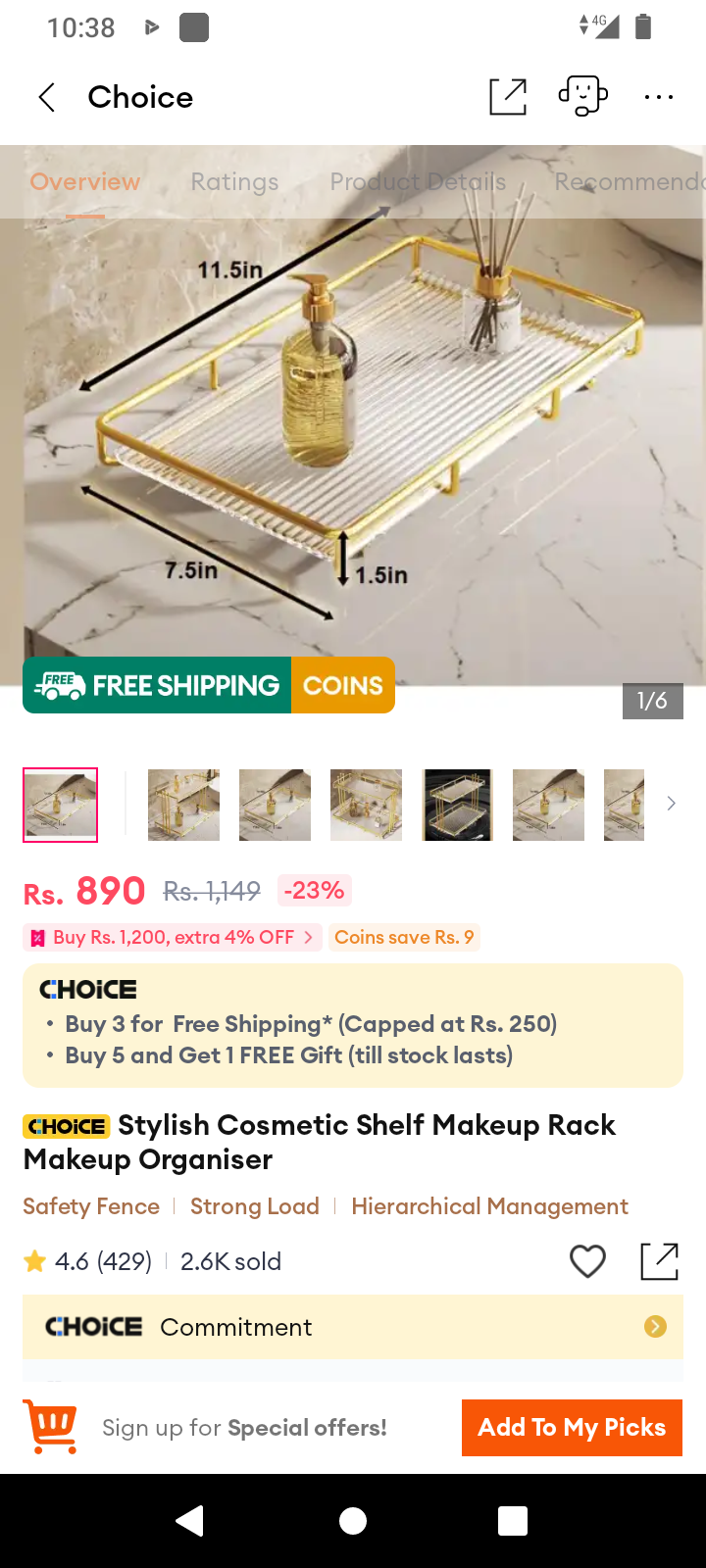Switch to the Product Details tab
The height and width of the screenshot is (1568, 706).
418,182
